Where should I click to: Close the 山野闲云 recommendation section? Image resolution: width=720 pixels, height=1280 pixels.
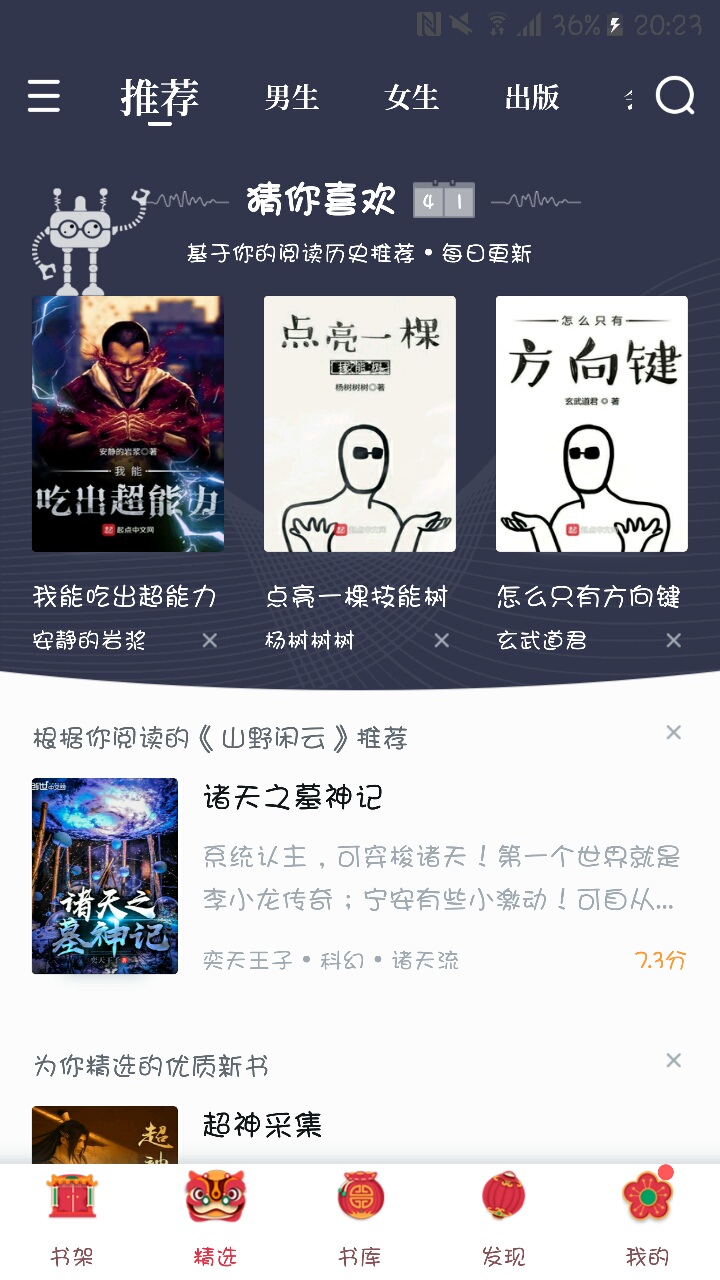(674, 733)
